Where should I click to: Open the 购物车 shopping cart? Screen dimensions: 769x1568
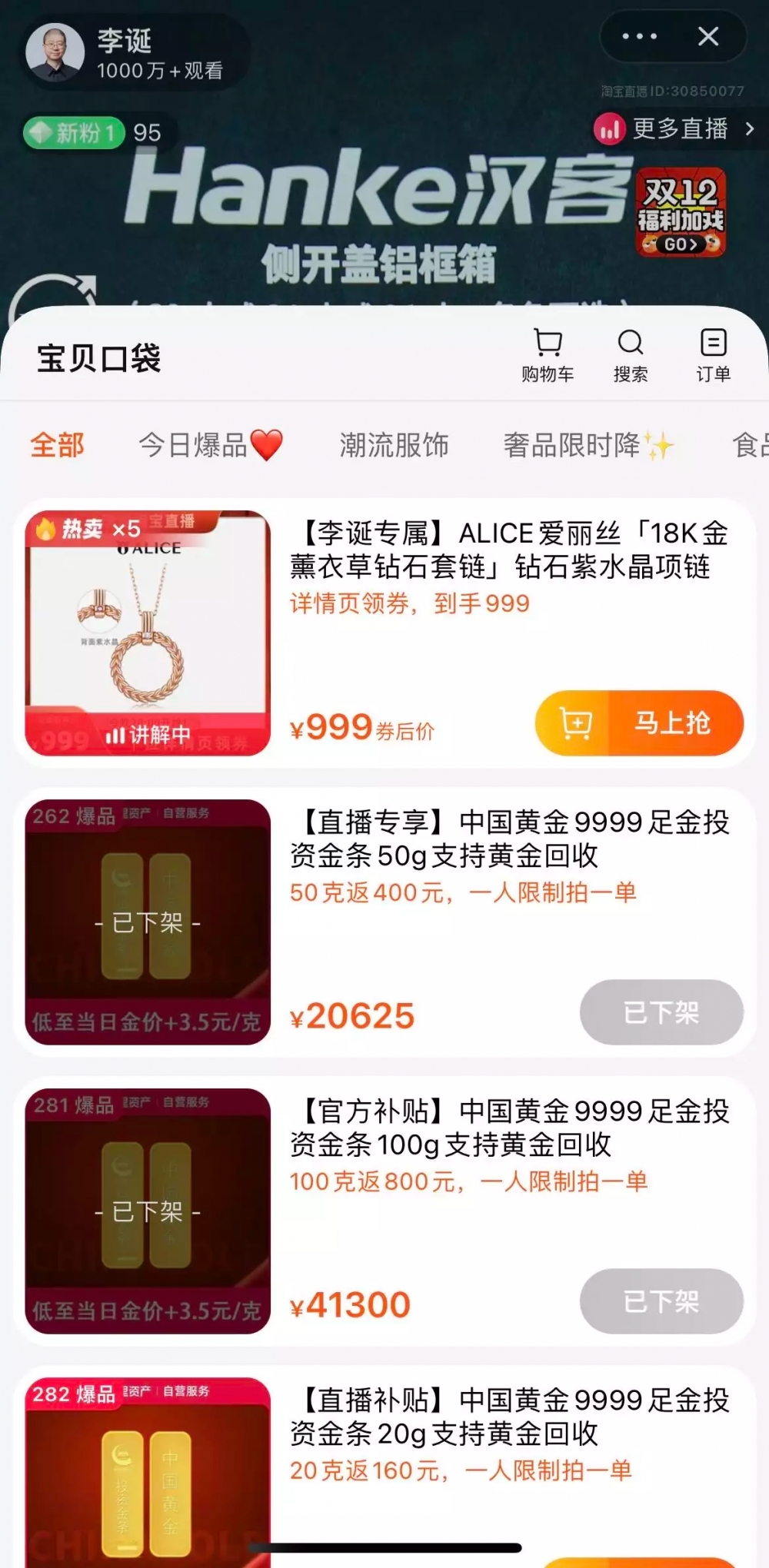pos(548,354)
